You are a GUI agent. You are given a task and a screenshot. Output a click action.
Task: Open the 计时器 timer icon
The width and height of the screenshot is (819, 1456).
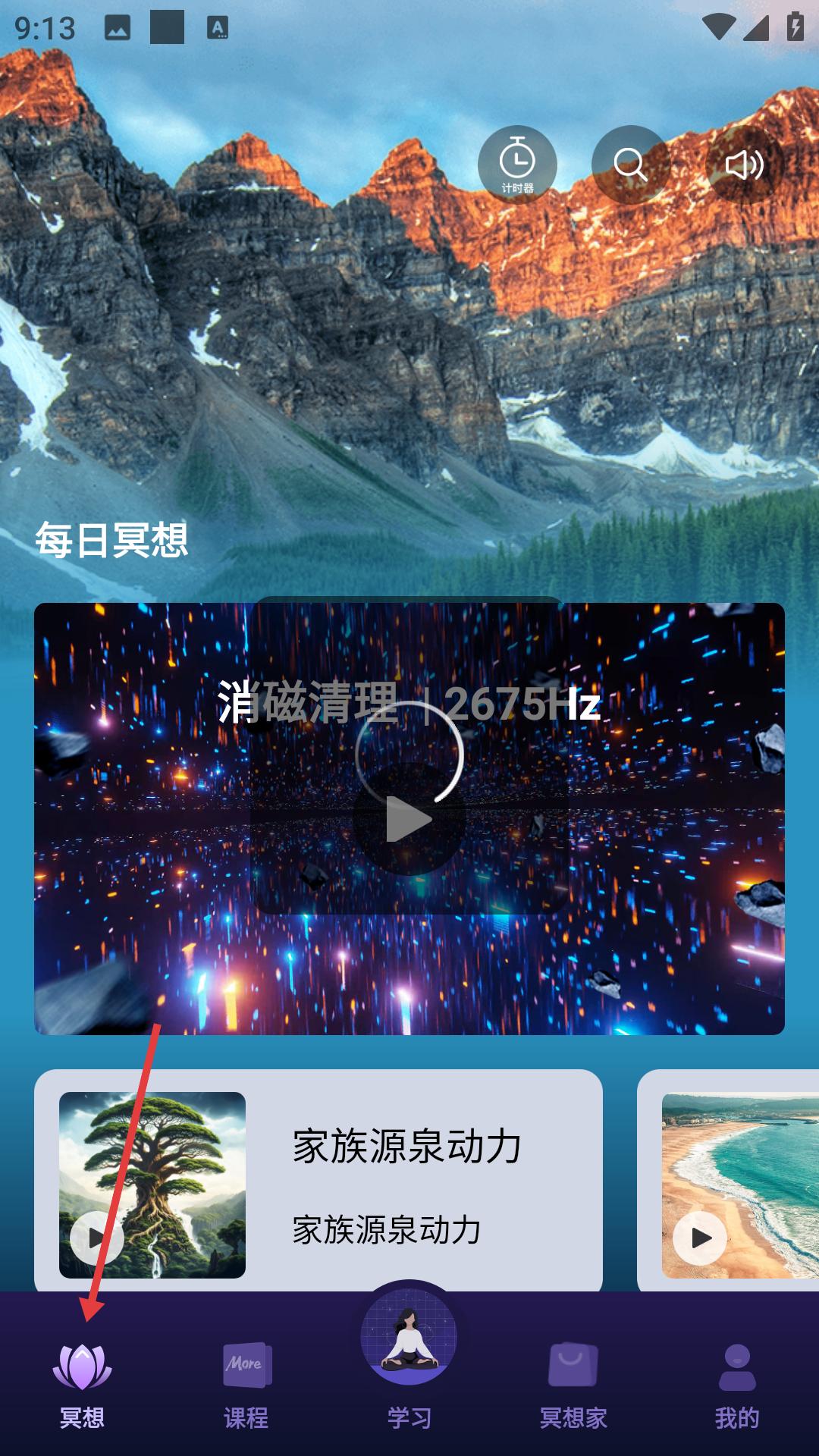(517, 165)
